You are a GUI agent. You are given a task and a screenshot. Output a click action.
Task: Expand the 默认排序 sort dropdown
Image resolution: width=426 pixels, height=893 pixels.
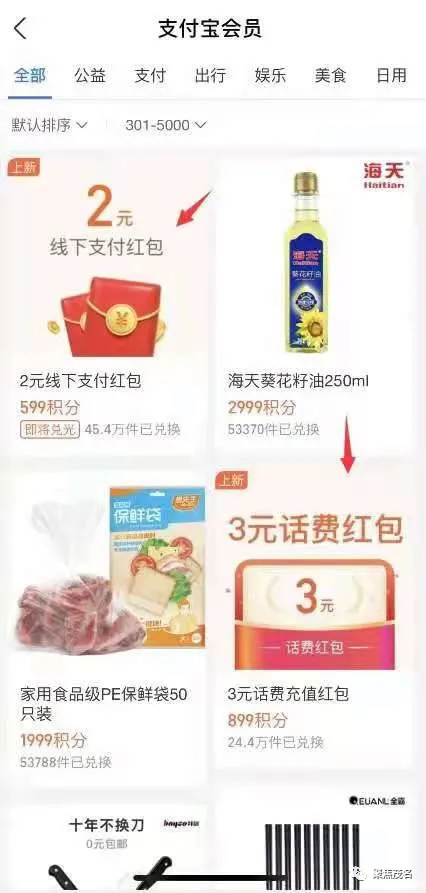(50, 125)
